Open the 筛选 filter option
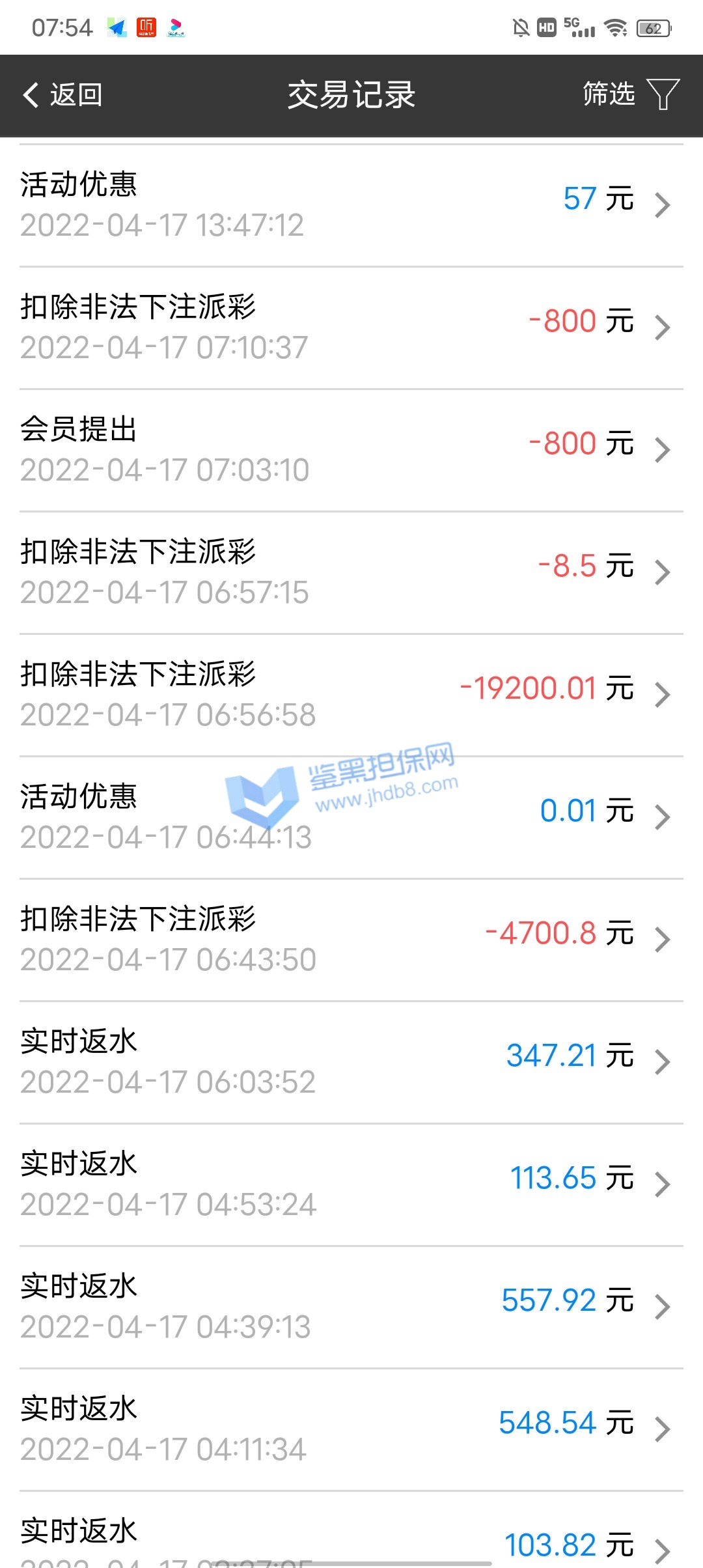 630,95
